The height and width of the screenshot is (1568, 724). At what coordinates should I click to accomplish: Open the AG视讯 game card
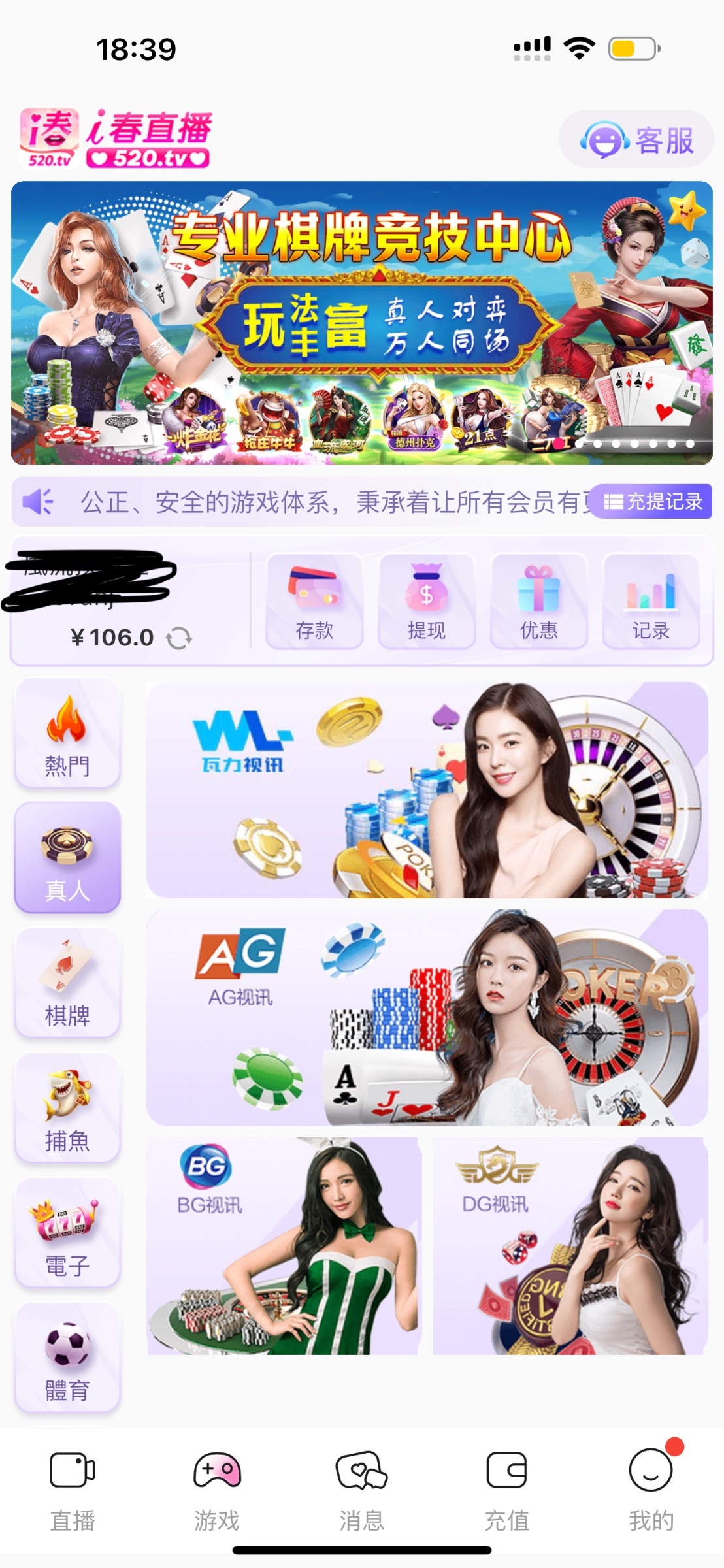coord(427,1017)
